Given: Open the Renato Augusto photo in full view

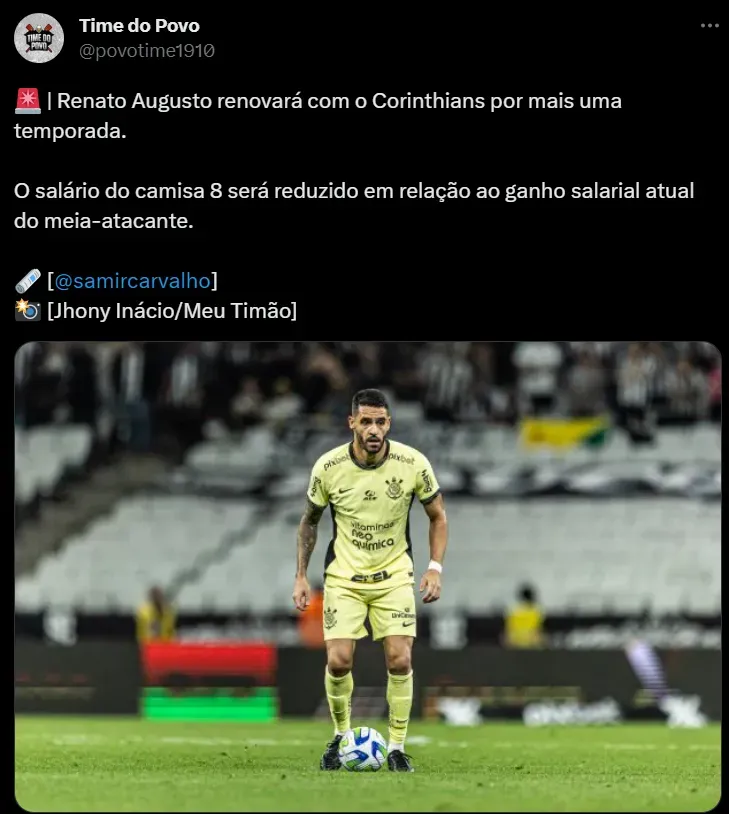Looking at the screenshot, I should 367,576.
